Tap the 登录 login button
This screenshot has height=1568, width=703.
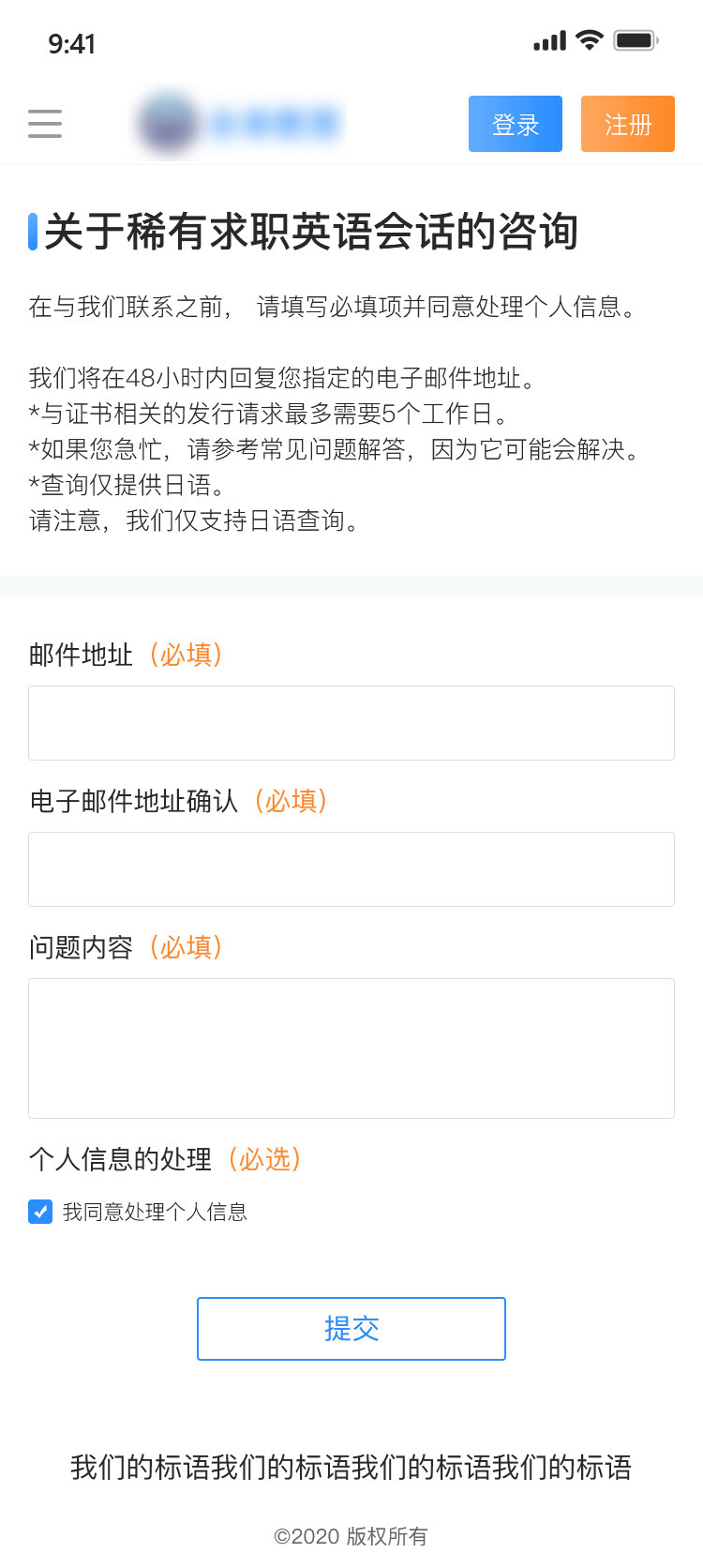coord(516,124)
